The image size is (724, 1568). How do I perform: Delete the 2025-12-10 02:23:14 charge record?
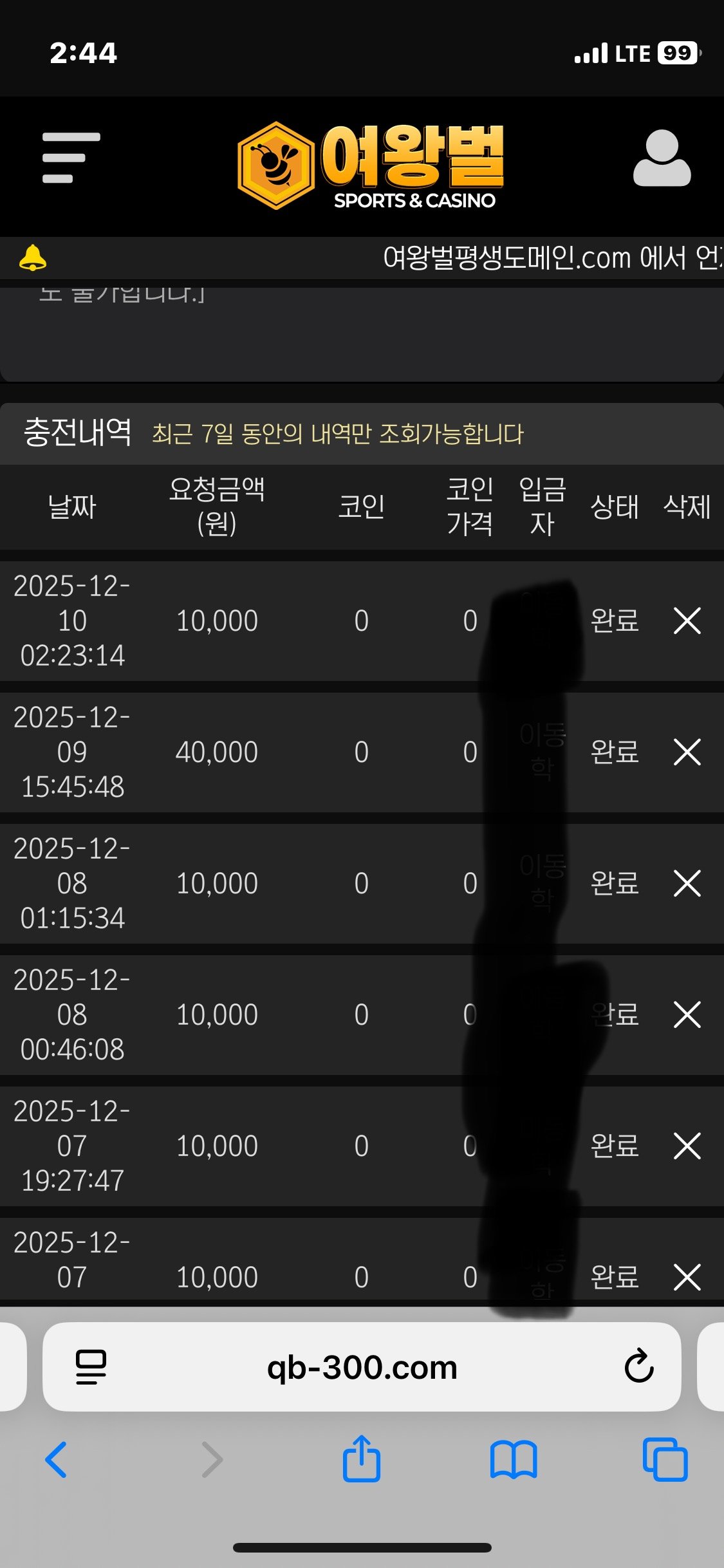(x=687, y=621)
